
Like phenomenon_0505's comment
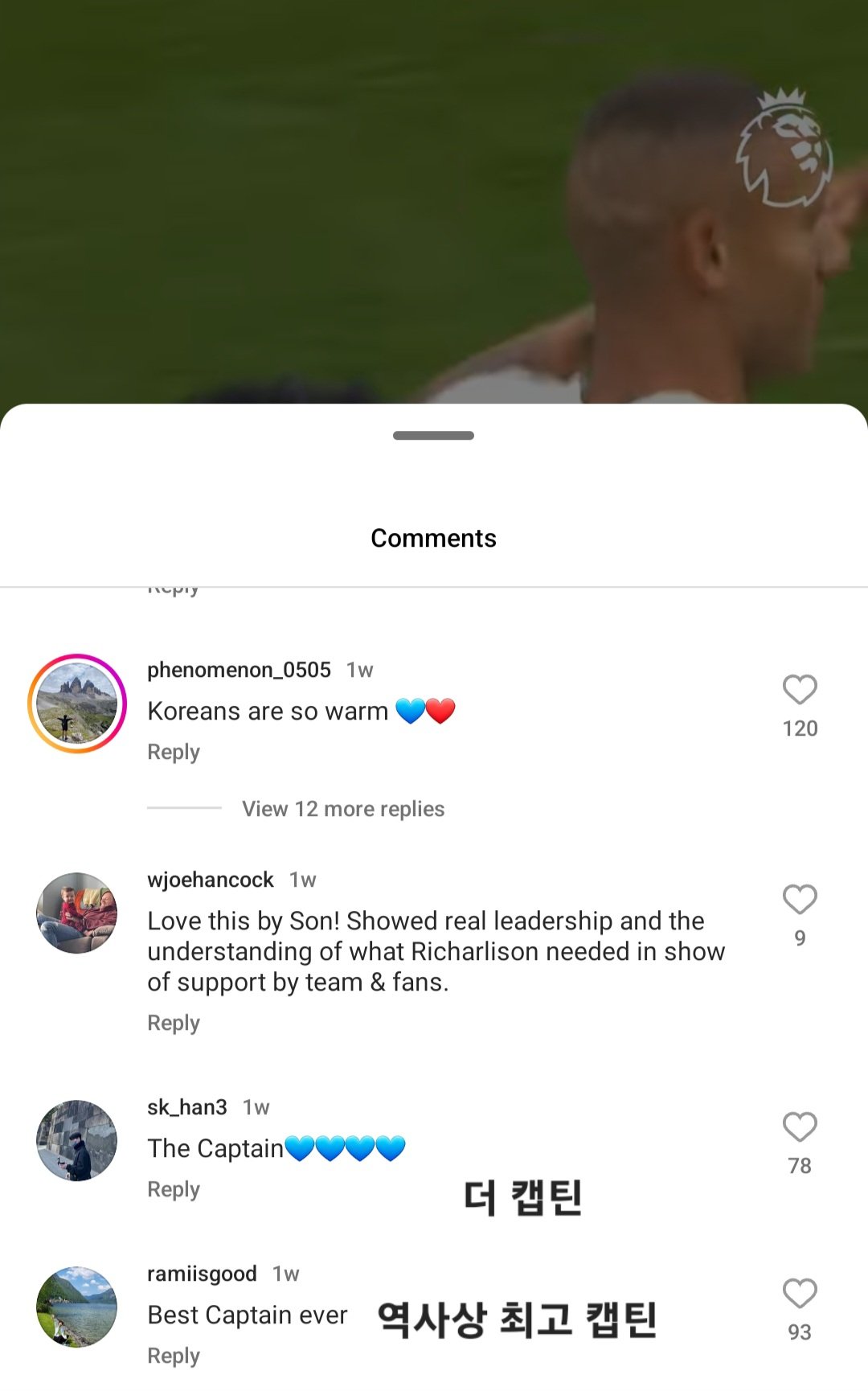click(800, 690)
